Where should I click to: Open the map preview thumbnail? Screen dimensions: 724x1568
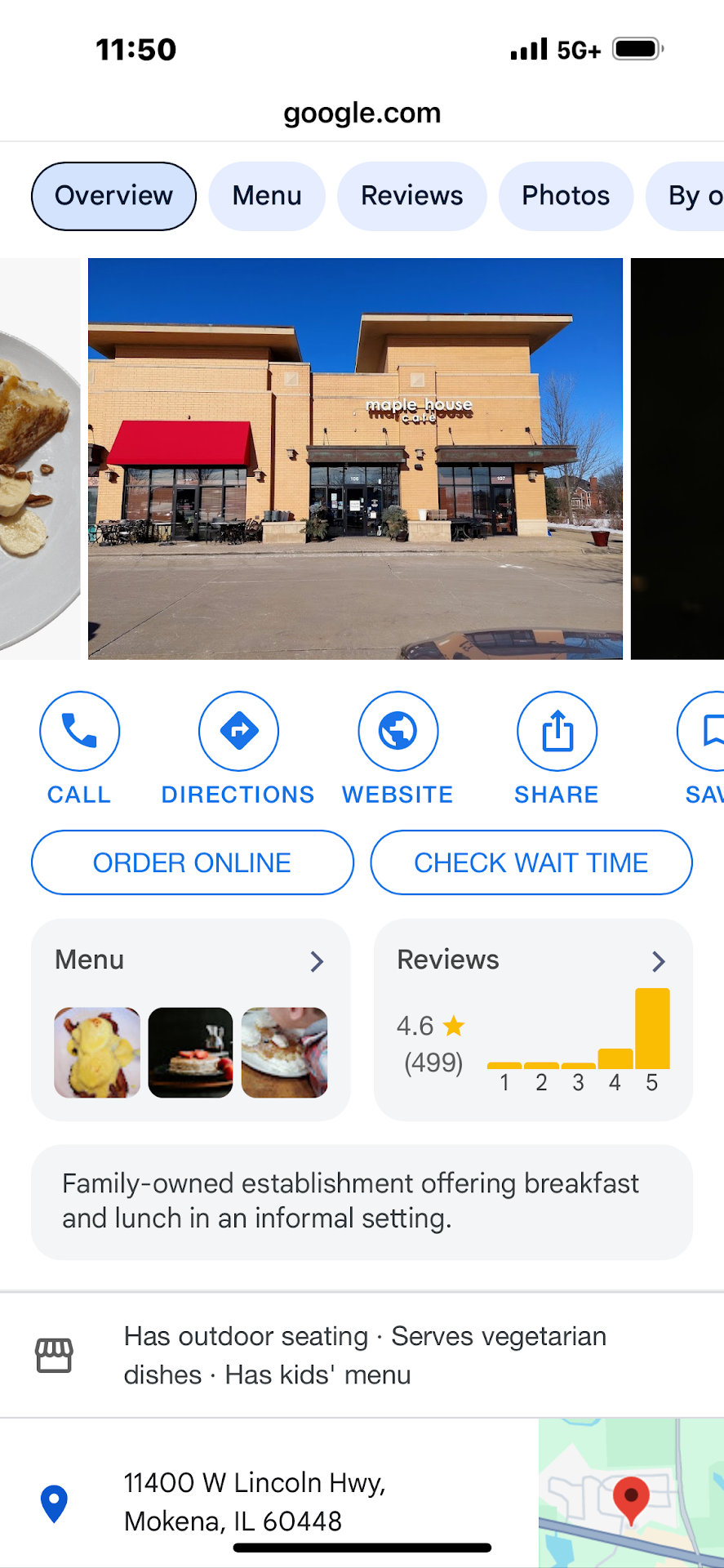631,1493
